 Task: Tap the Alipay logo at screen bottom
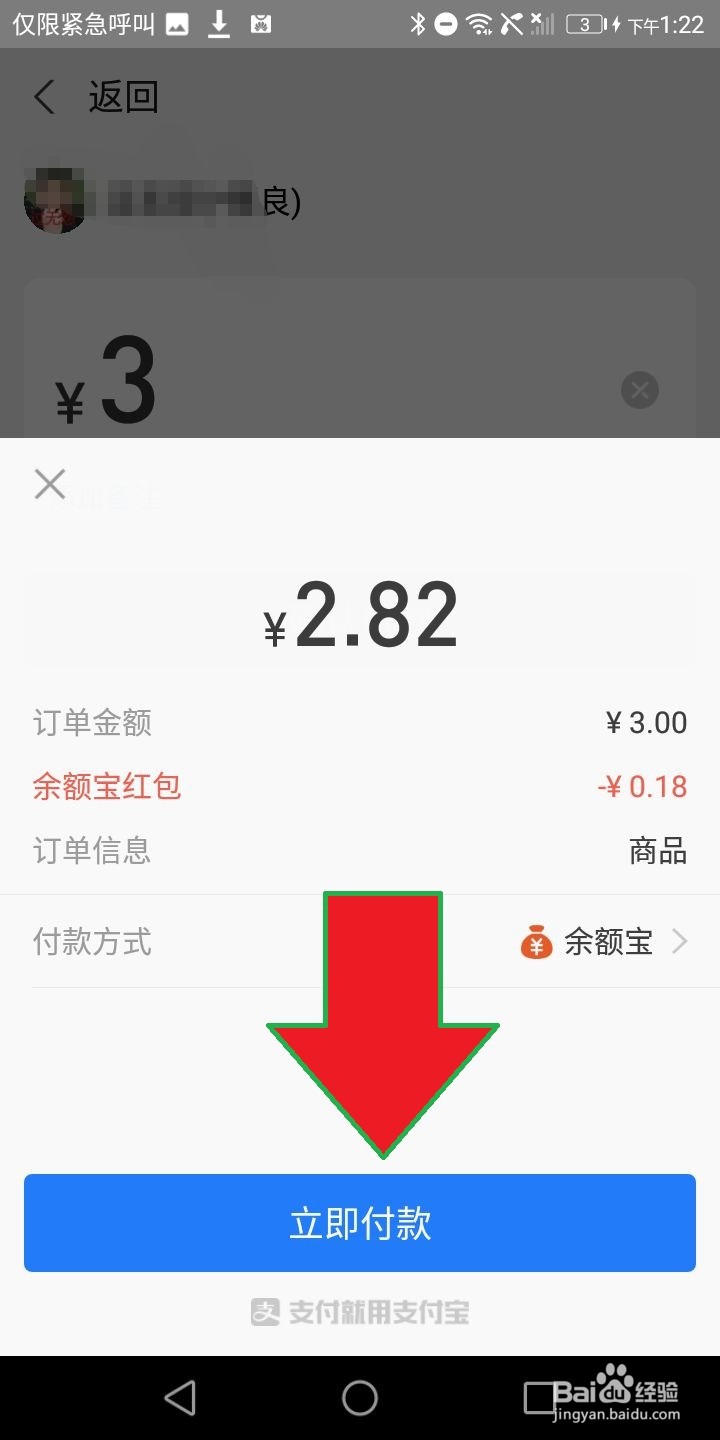(360, 1312)
